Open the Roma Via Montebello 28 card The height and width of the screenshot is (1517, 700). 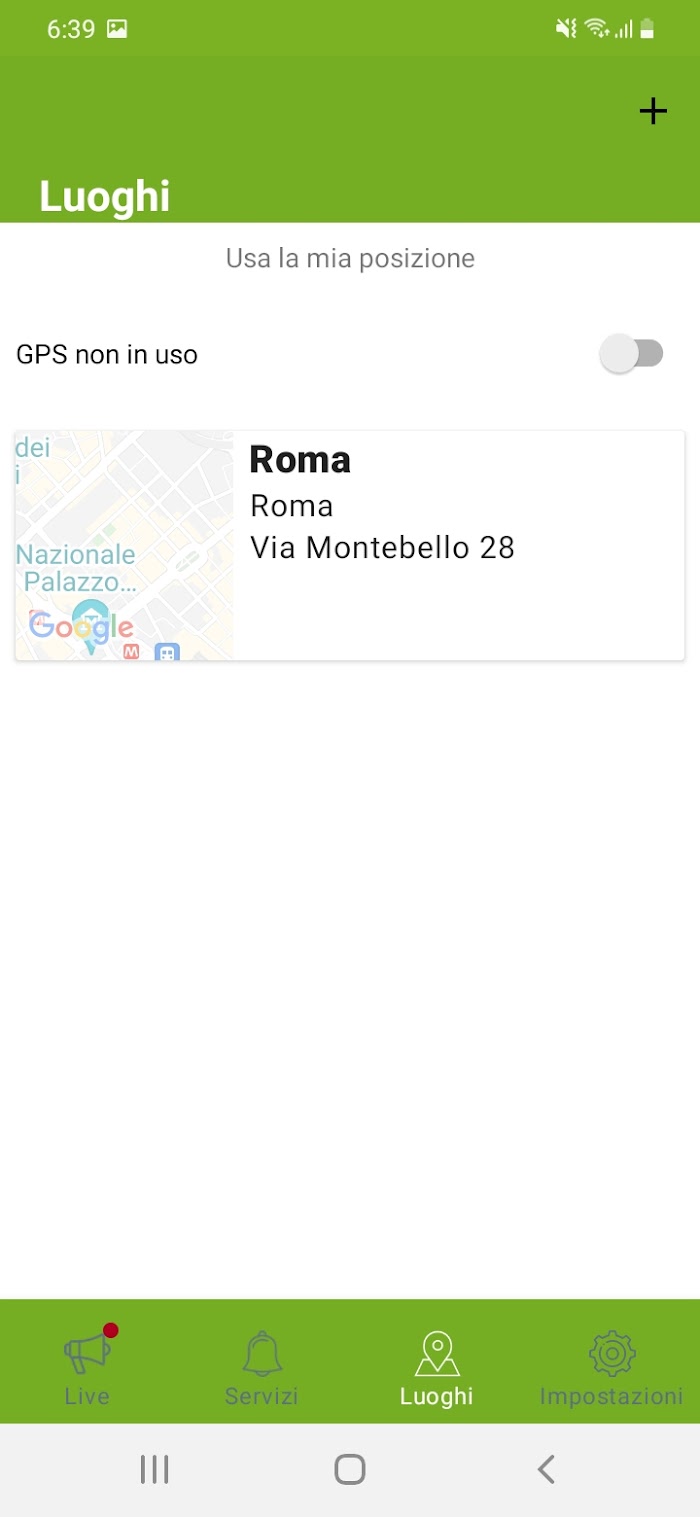[x=350, y=546]
